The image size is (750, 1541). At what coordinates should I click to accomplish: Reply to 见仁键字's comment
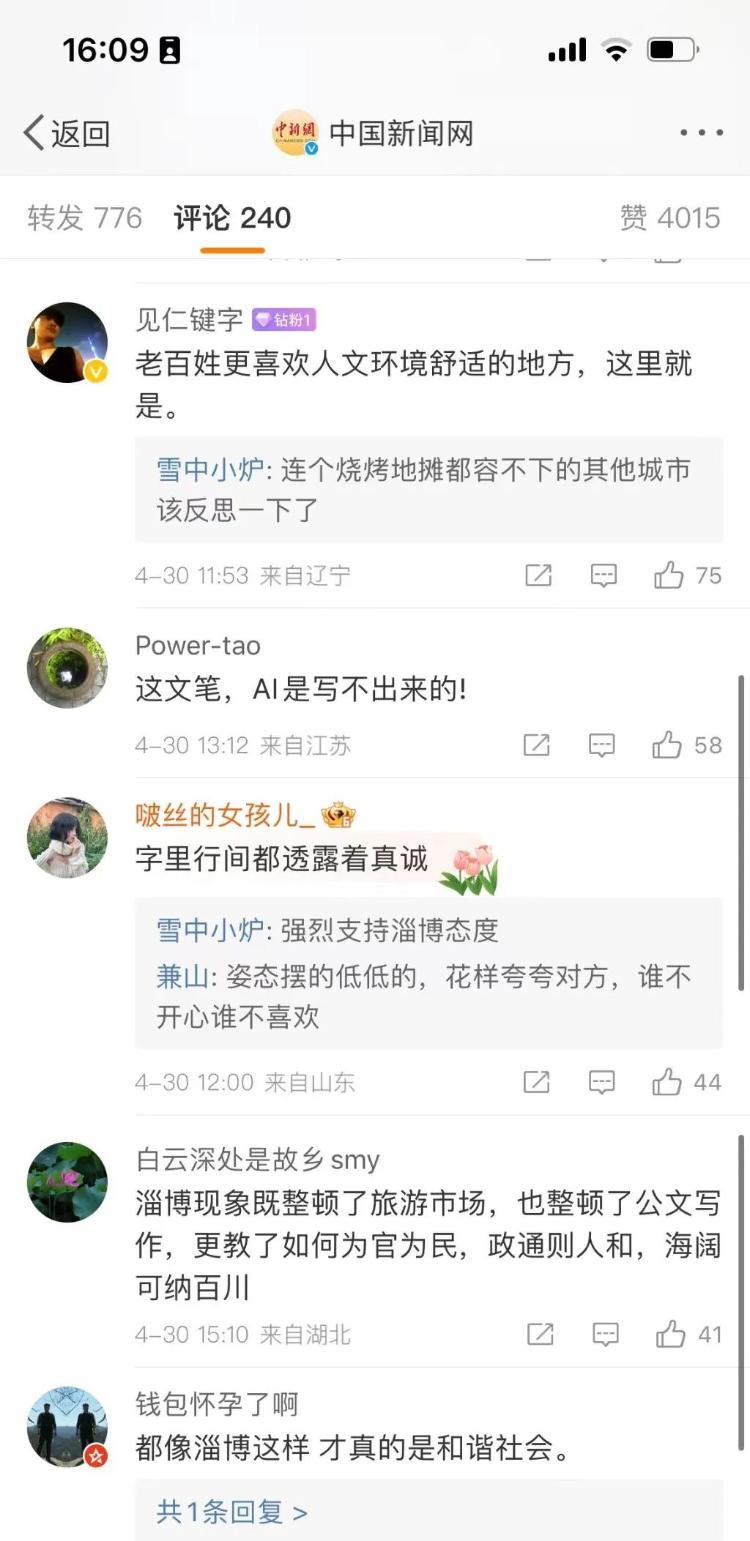603,575
